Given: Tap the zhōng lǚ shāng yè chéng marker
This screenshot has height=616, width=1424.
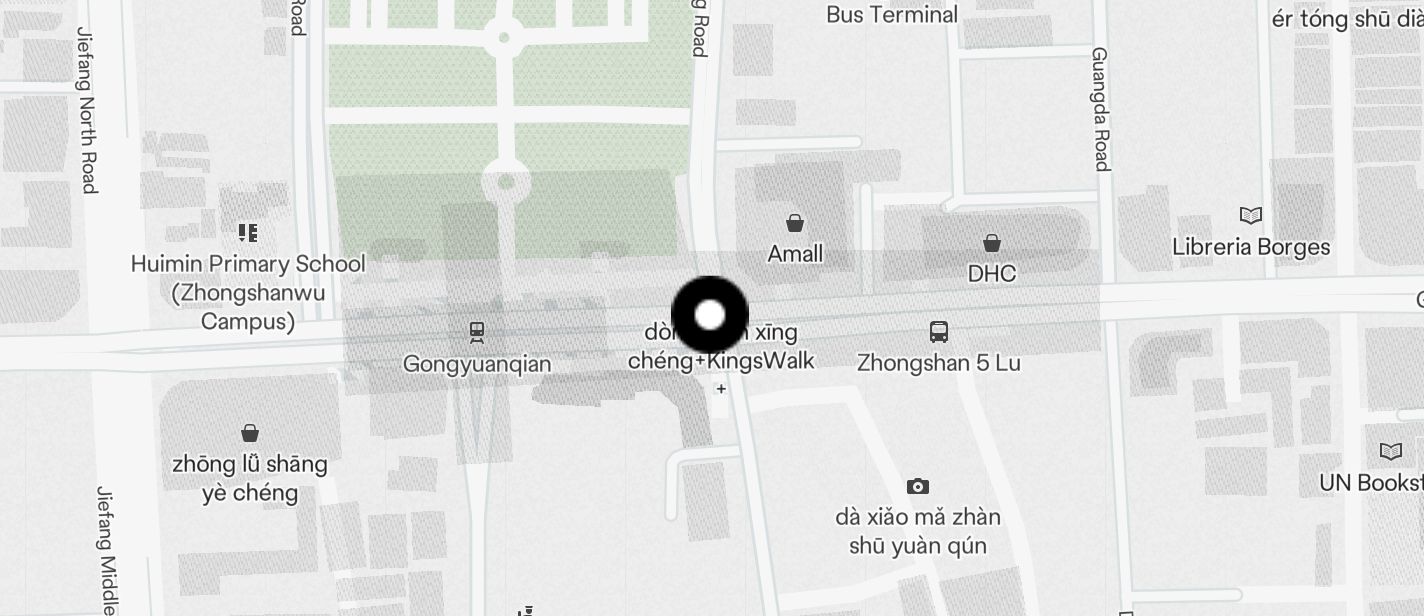Looking at the screenshot, I should point(250,434).
